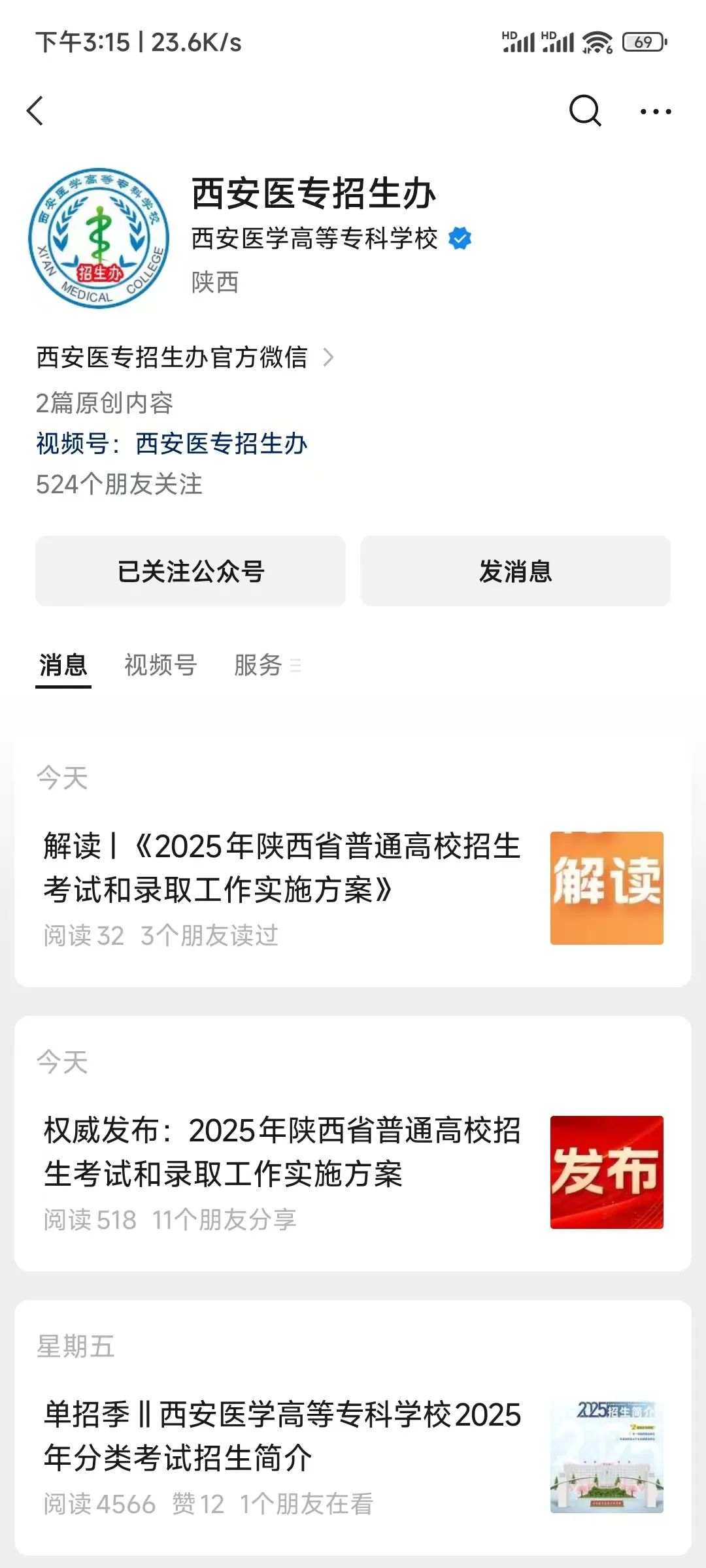Open the 权威发布 article on 2025年招生实施方案
The height and width of the screenshot is (1568, 706).
coord(282,1152)
